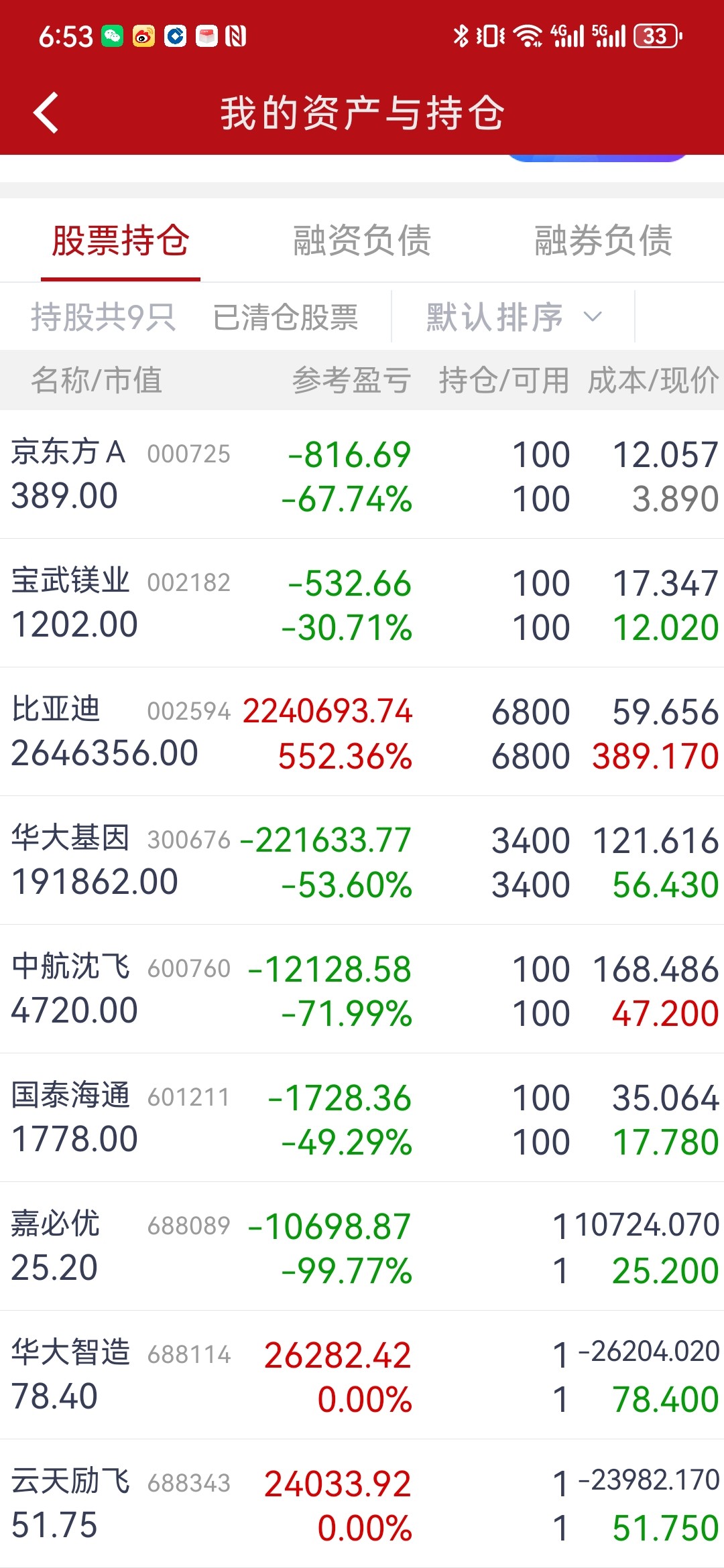This screenshot has height=1568, width=724.
Task: Open the 华大基因 holding row
Action: click(362, 861)
